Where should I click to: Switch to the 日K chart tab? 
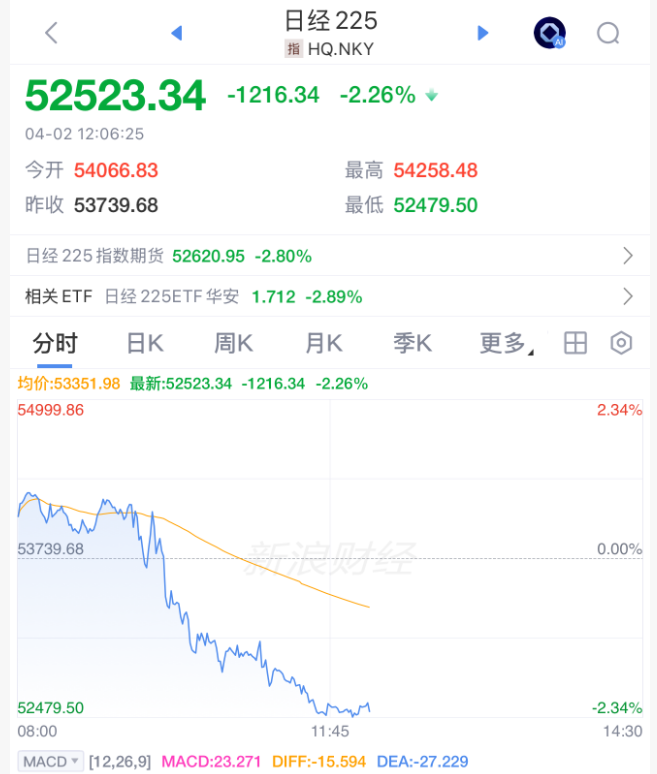[x=144, y=344]
